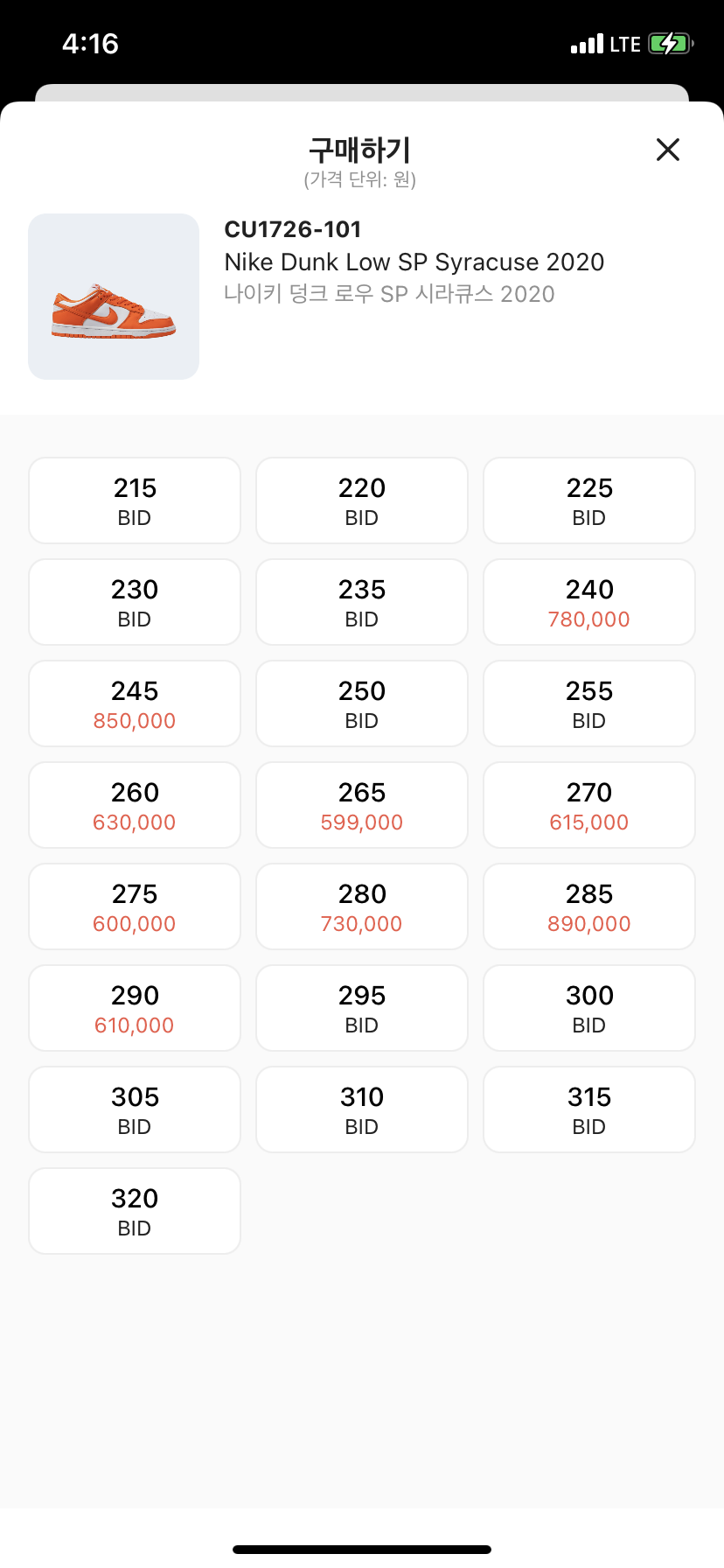The width and height of the screenshot is (724, 1568).
Task: Select size 290 priced 610,000
Action: point(135,1008)
